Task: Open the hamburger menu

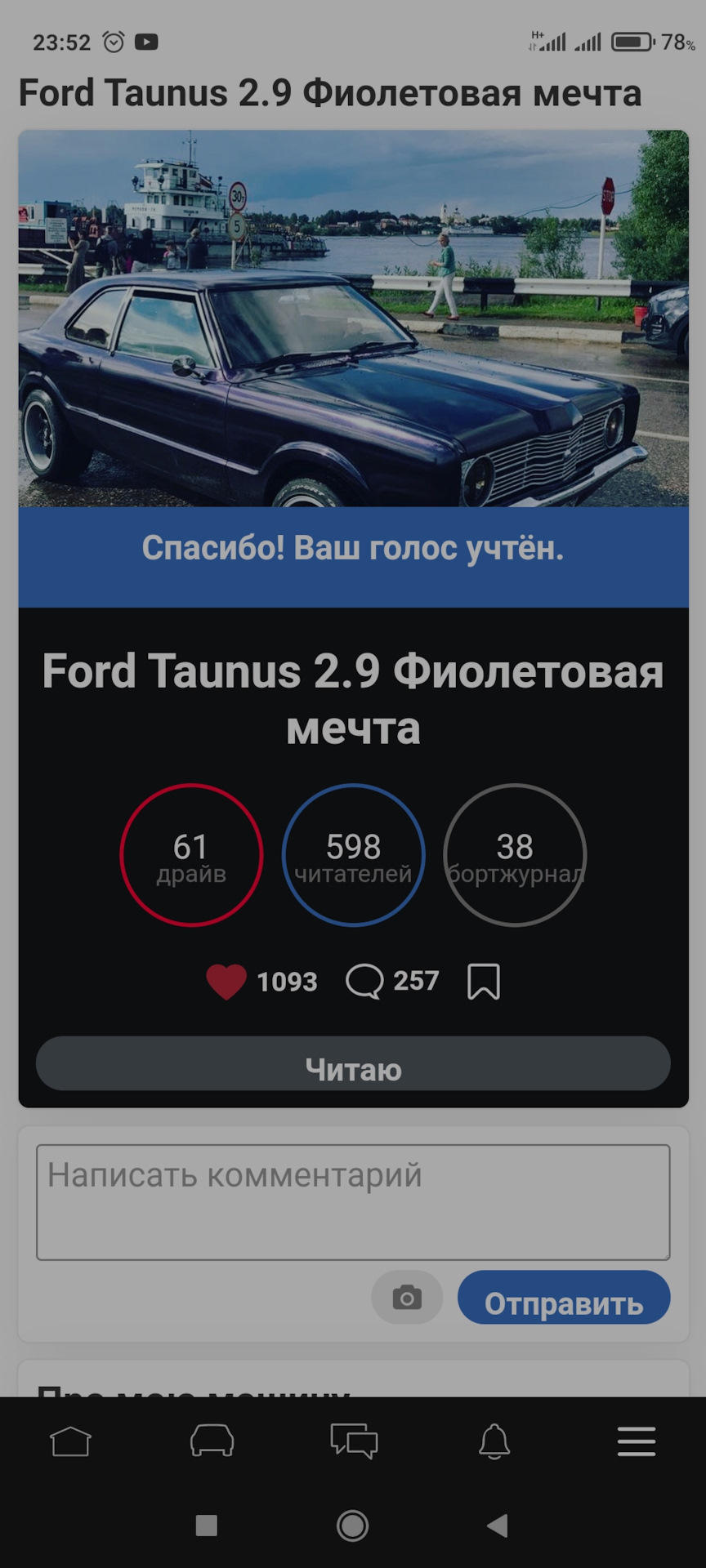Action: (x=636, y=1441)
